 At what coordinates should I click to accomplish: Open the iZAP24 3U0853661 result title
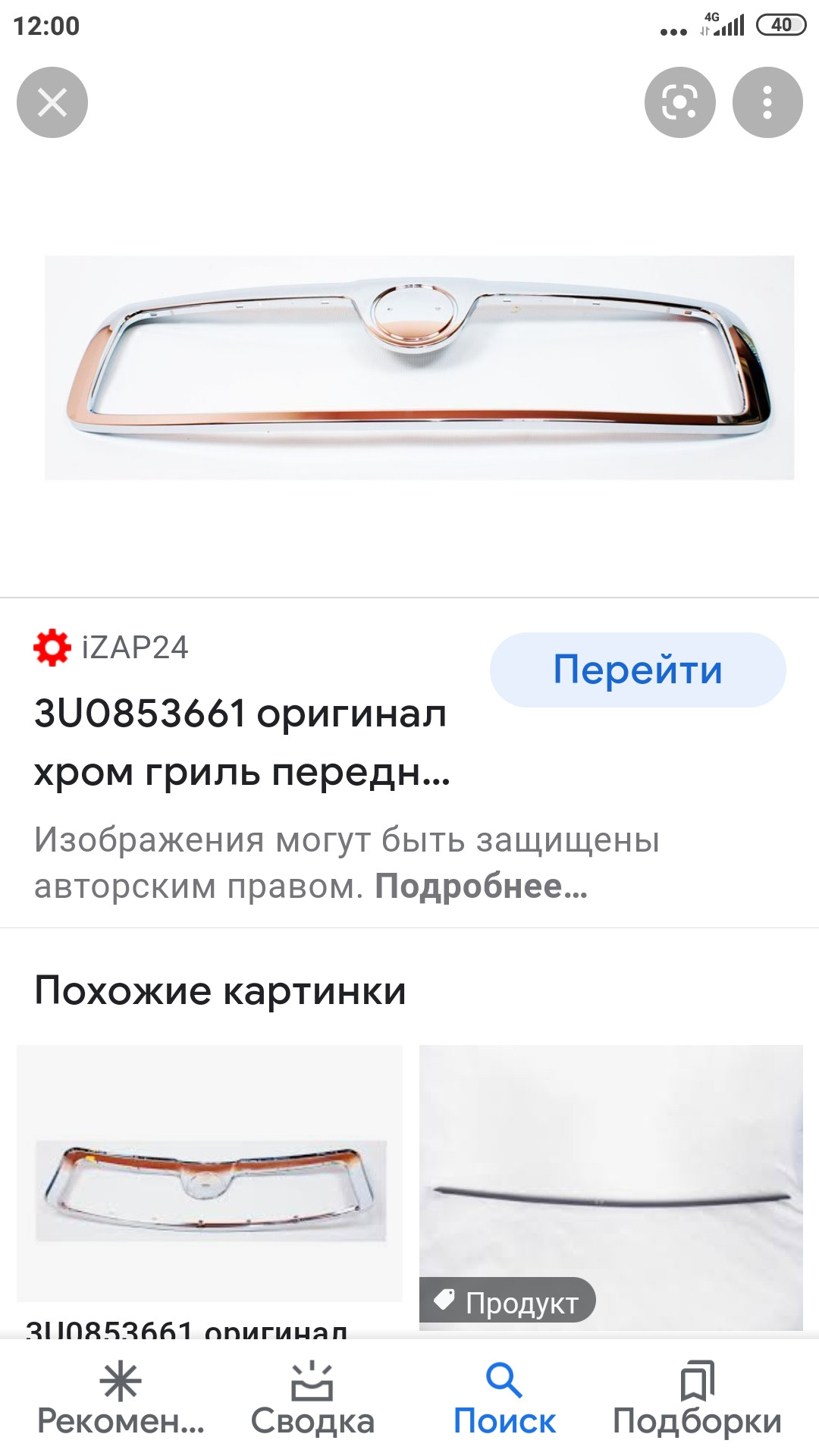[x=241, y=742]
